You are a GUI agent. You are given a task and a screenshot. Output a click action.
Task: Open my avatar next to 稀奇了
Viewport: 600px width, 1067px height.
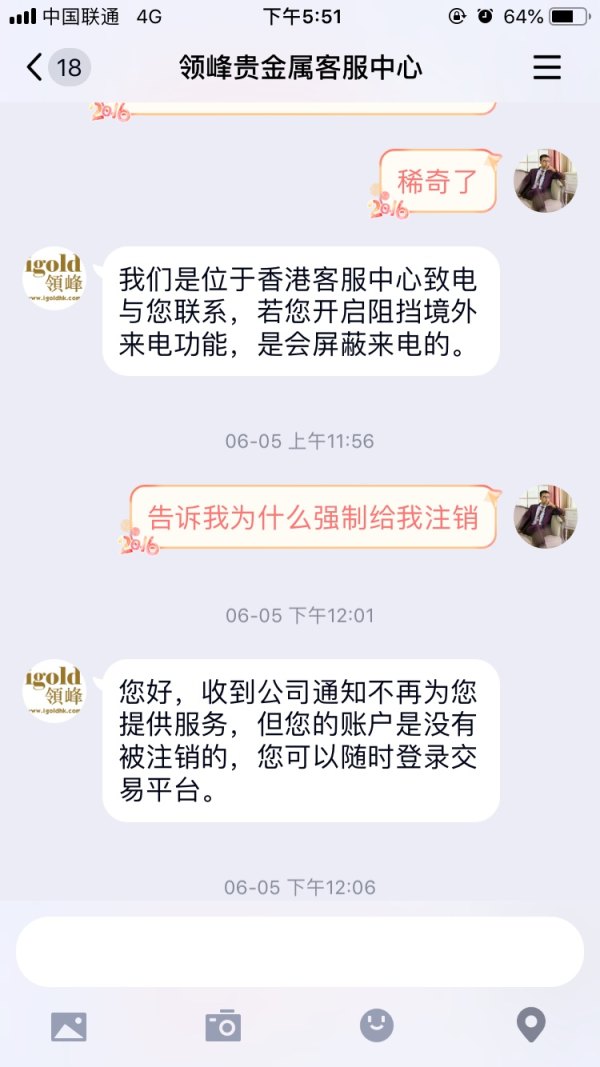(x=545, y=181)
